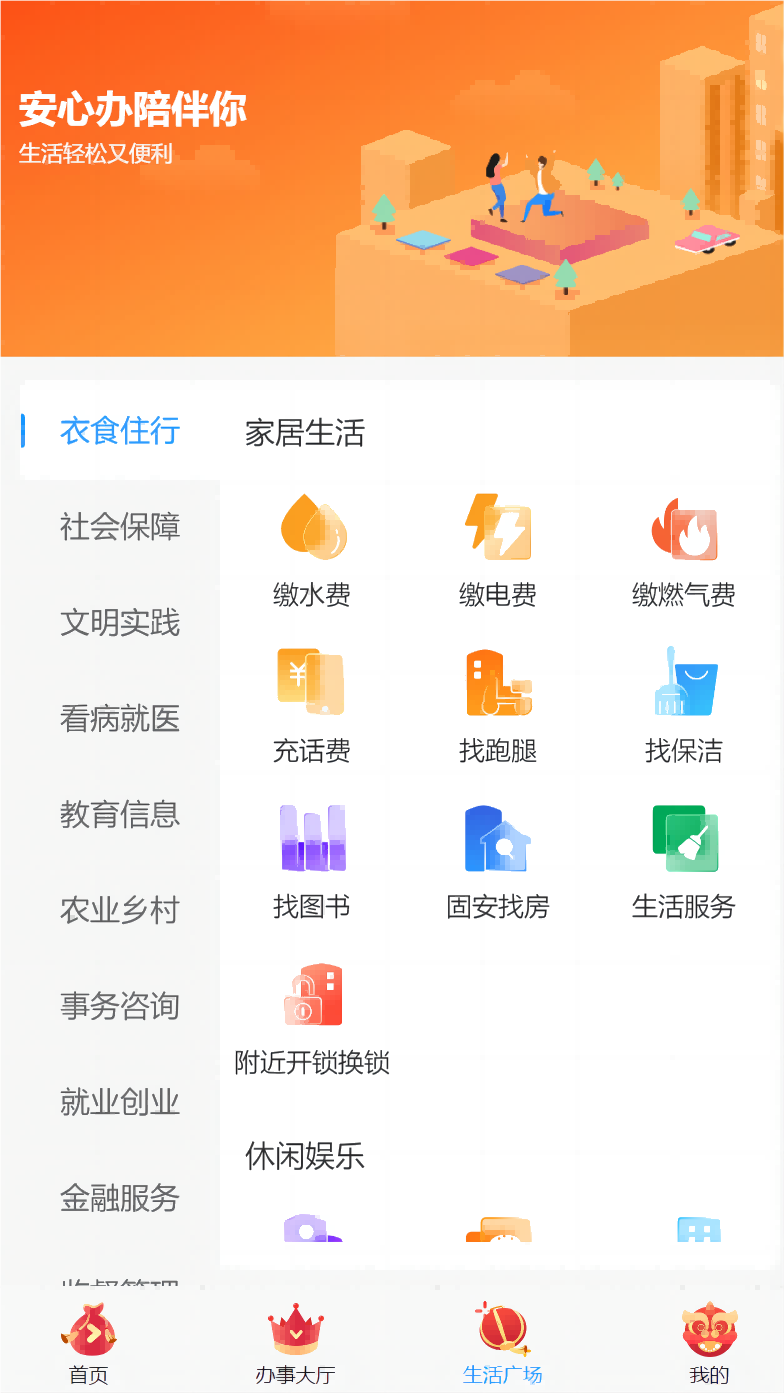
Task: Open the 金融服务 financial services category
Action: pos(119,1198)
